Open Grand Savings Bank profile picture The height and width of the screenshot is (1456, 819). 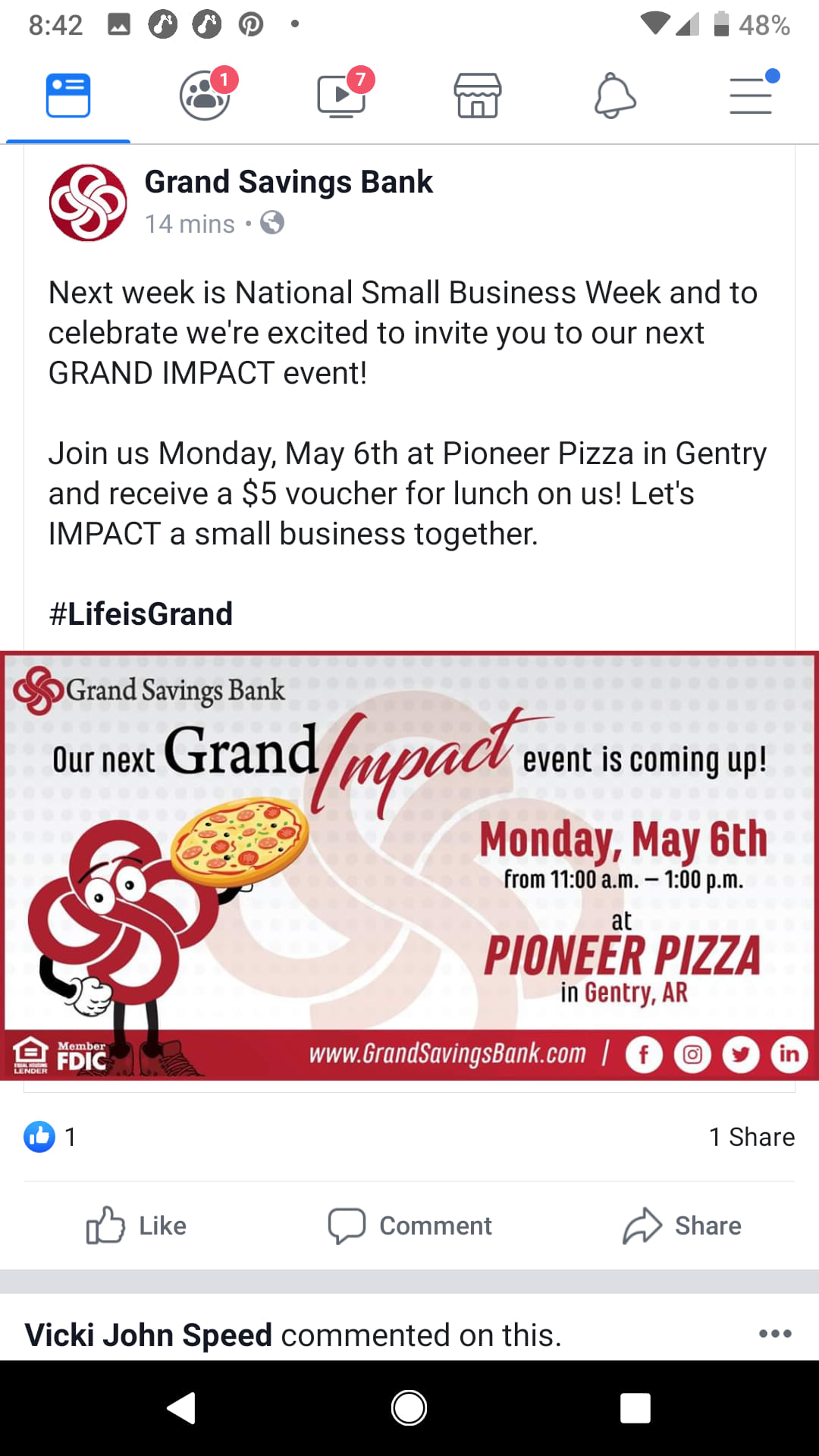tap(88, 202)
